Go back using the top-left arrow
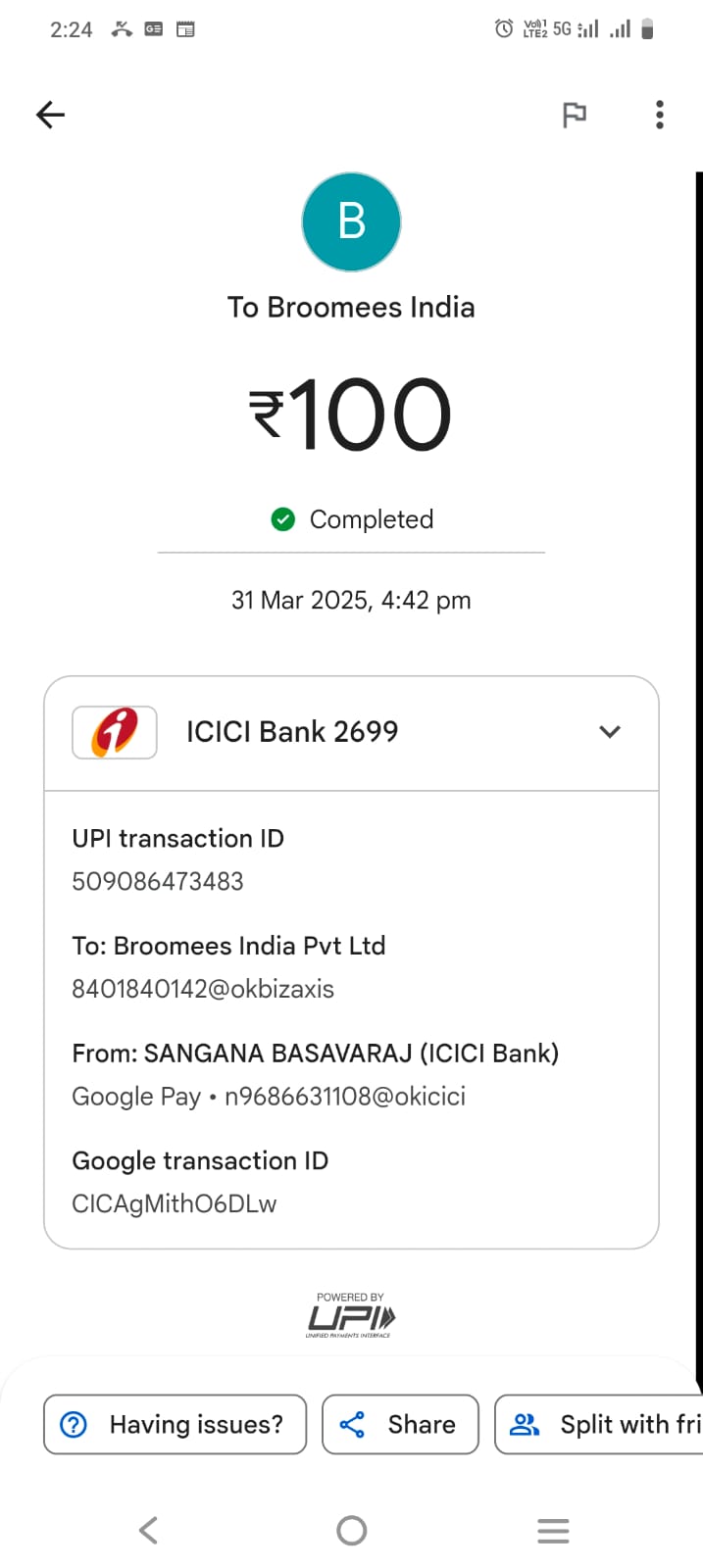 50,115
